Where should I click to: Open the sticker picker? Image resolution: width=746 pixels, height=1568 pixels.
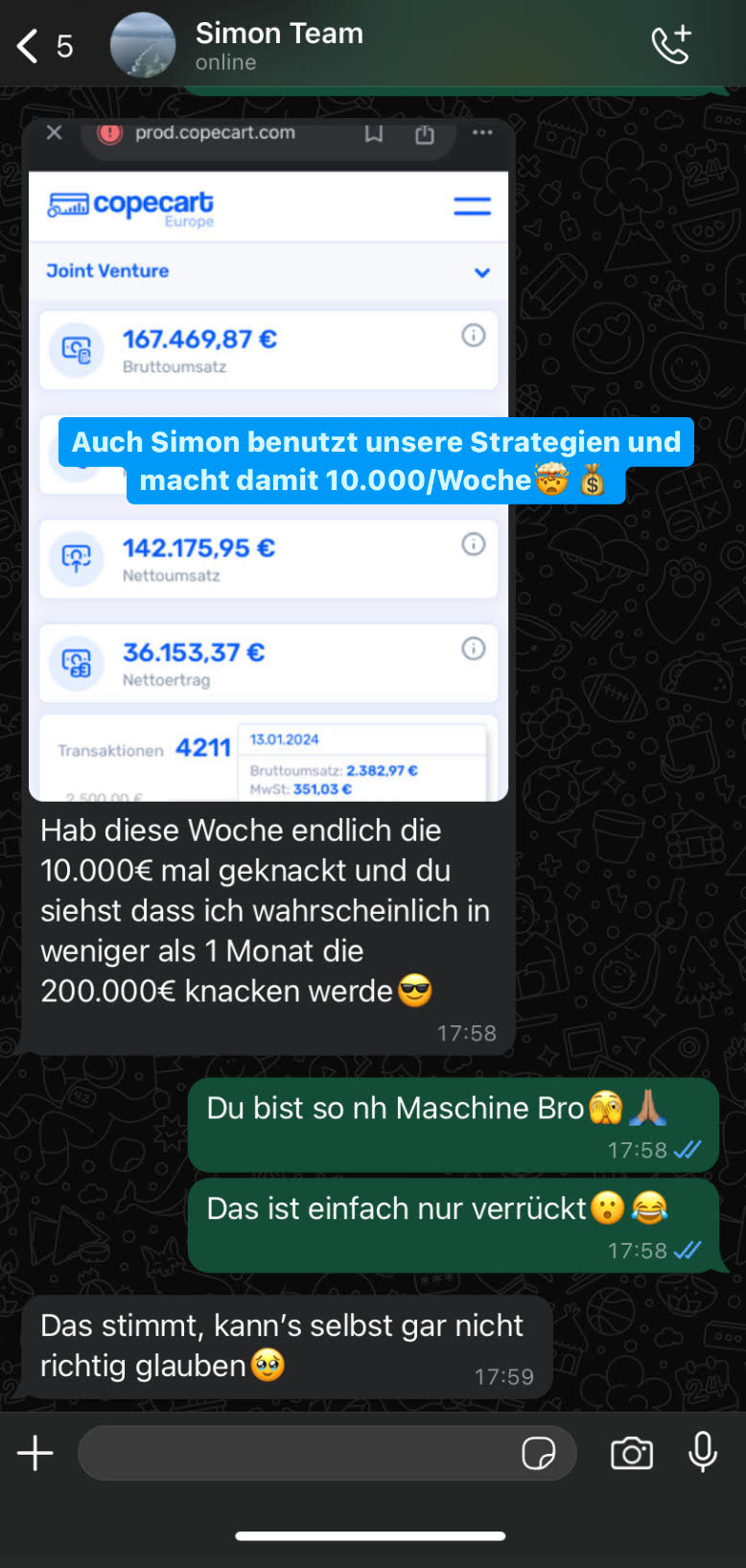(538, 1453)
